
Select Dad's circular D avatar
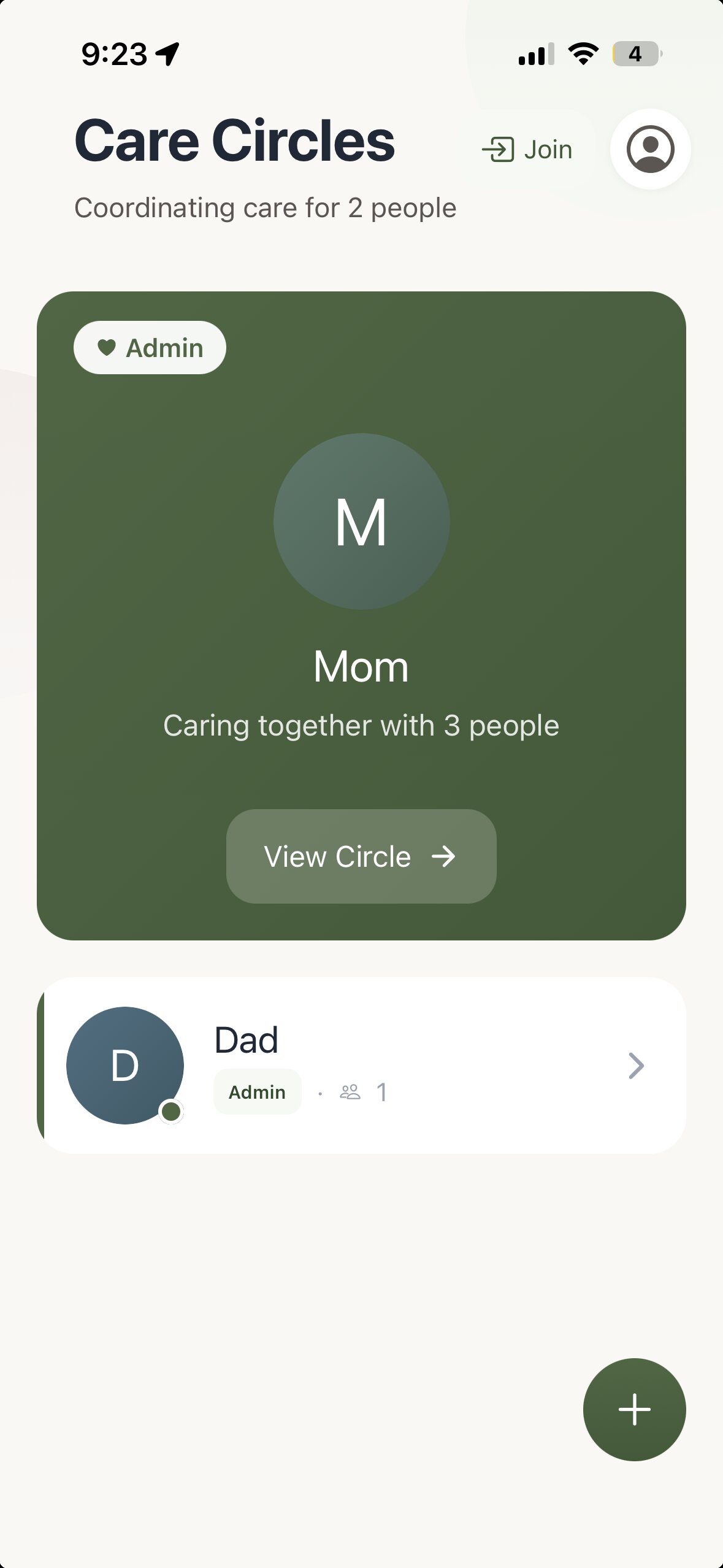[126, 1065]
